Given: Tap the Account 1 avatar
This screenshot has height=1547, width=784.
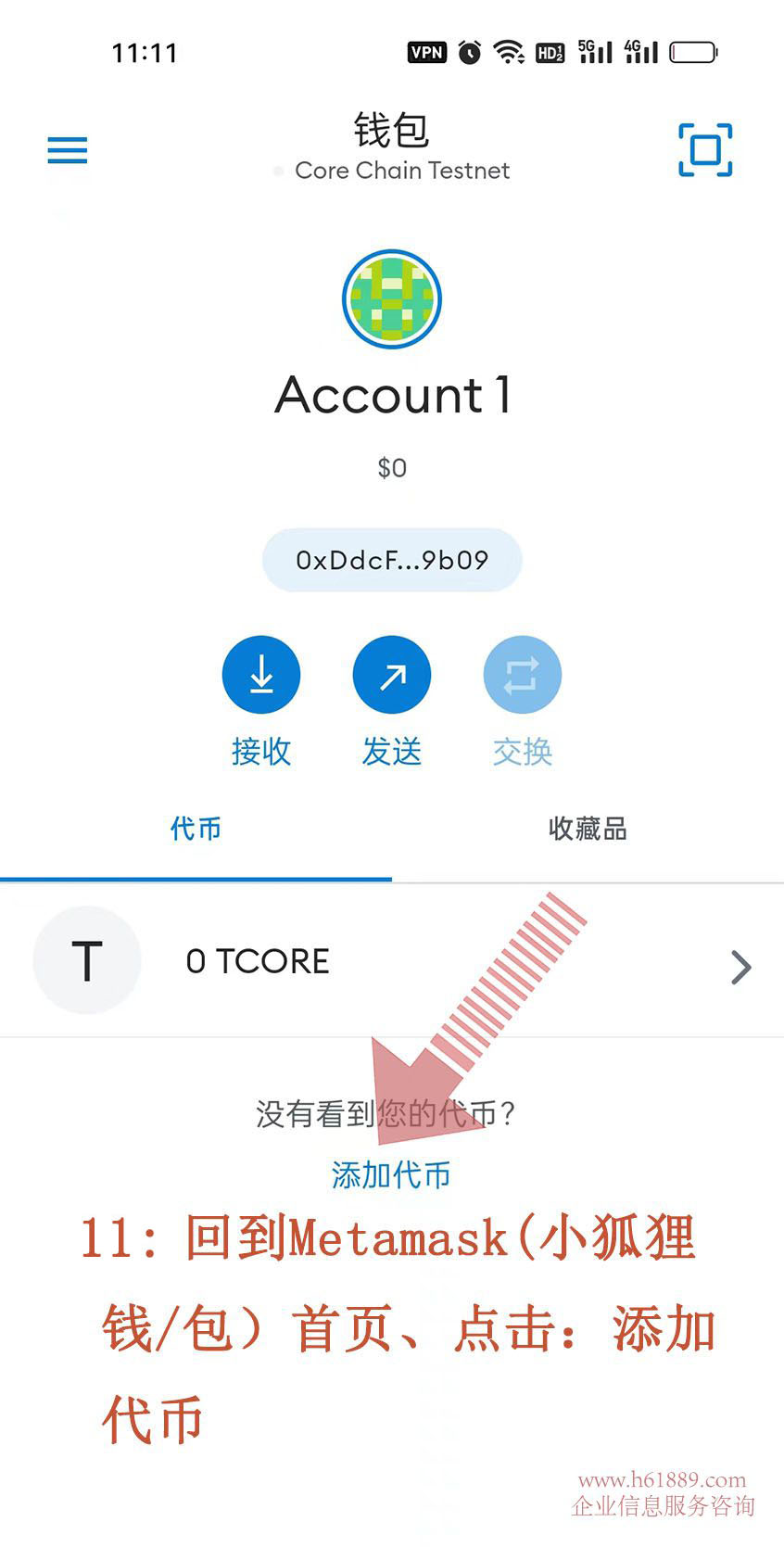Looking at the screenshot, I should pos(392,299).
